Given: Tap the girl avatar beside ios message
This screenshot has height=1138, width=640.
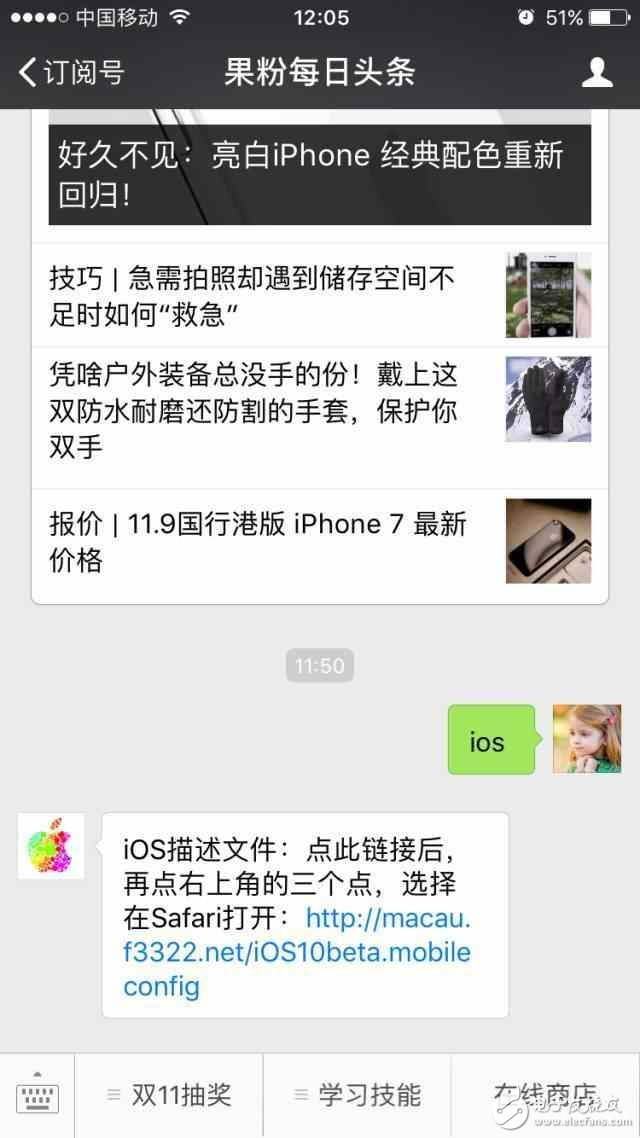Looking at the screenshot, I should (x=587, y=739).
